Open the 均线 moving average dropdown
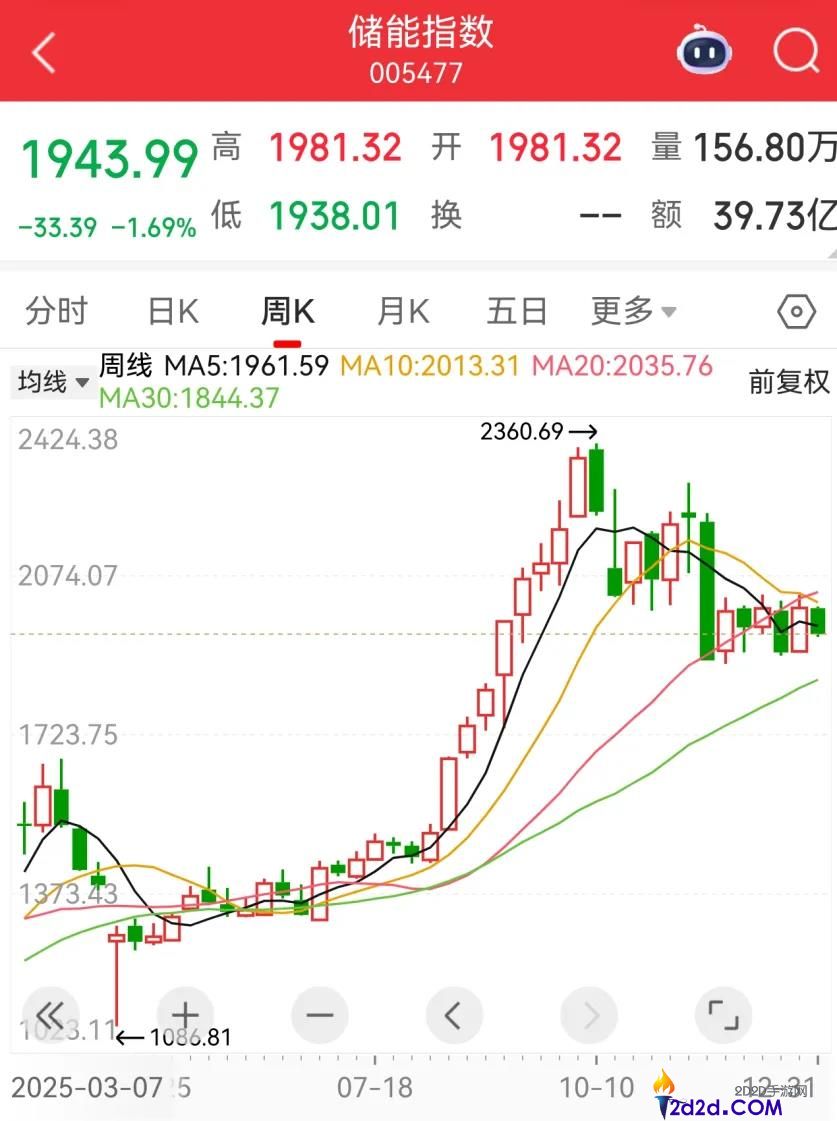 coord(52,382)
